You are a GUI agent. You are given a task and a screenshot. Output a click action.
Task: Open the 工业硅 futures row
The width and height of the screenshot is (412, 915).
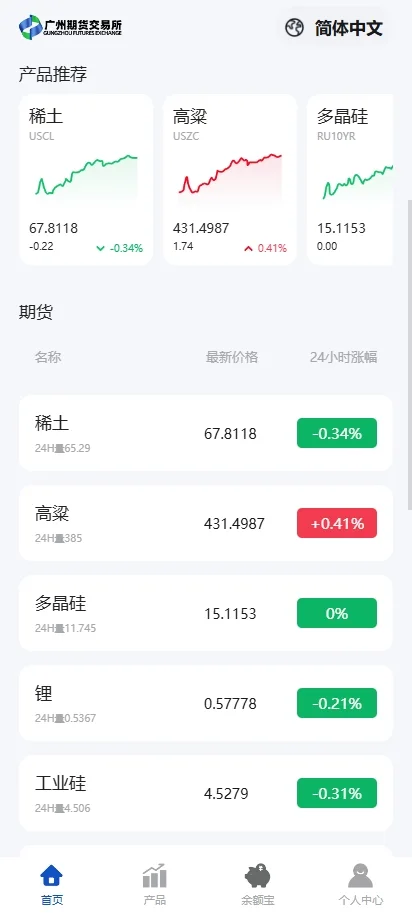click(206, 793)
